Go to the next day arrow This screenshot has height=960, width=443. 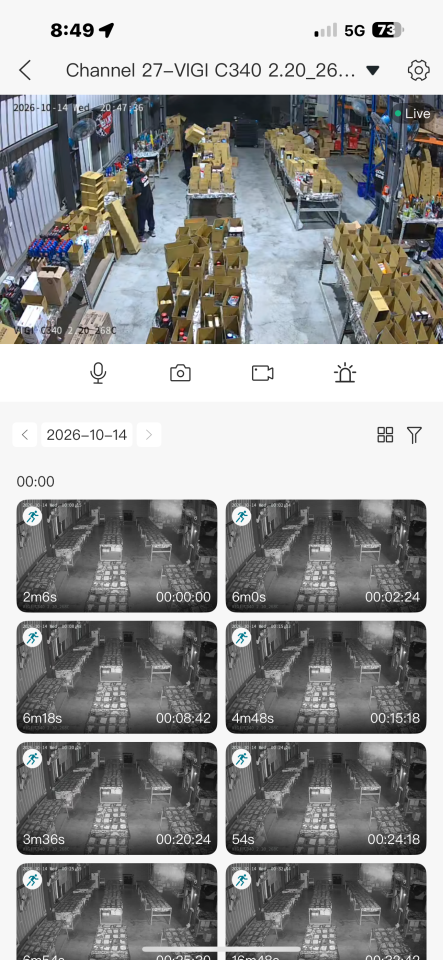(x=149, y=435)
